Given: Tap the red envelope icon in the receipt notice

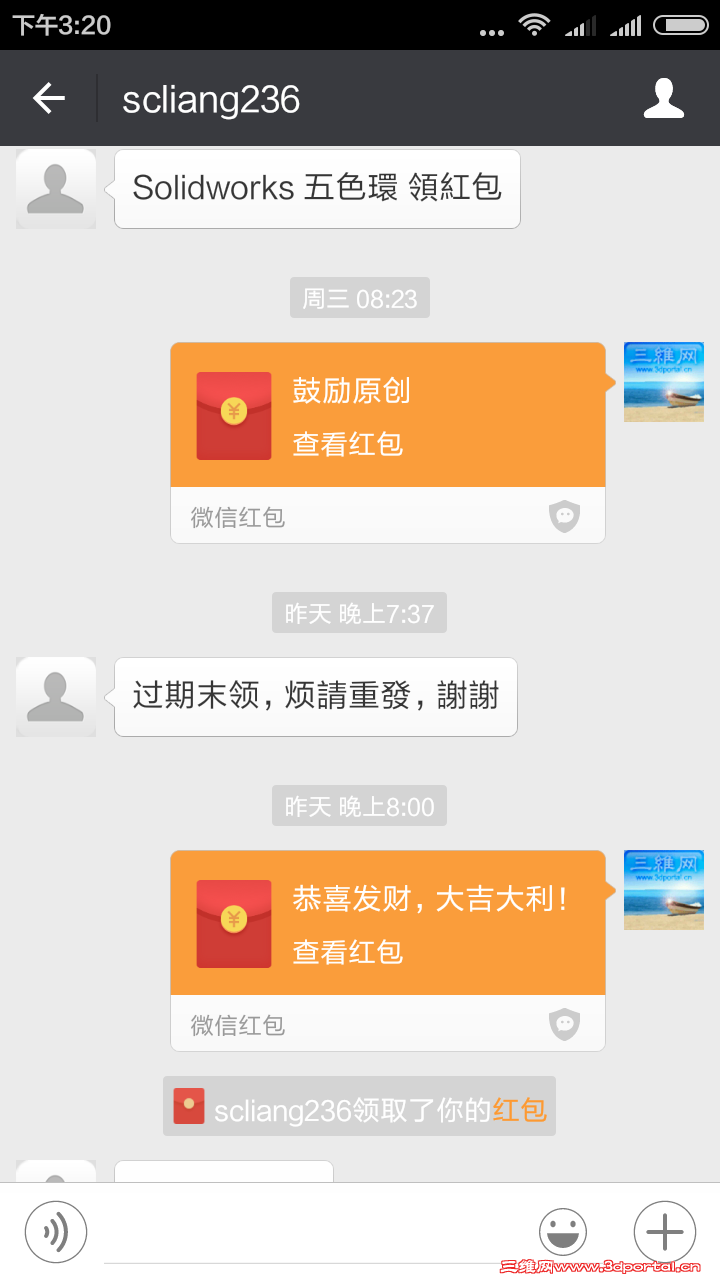Looking at the screenshot, I should [189, 1106].
